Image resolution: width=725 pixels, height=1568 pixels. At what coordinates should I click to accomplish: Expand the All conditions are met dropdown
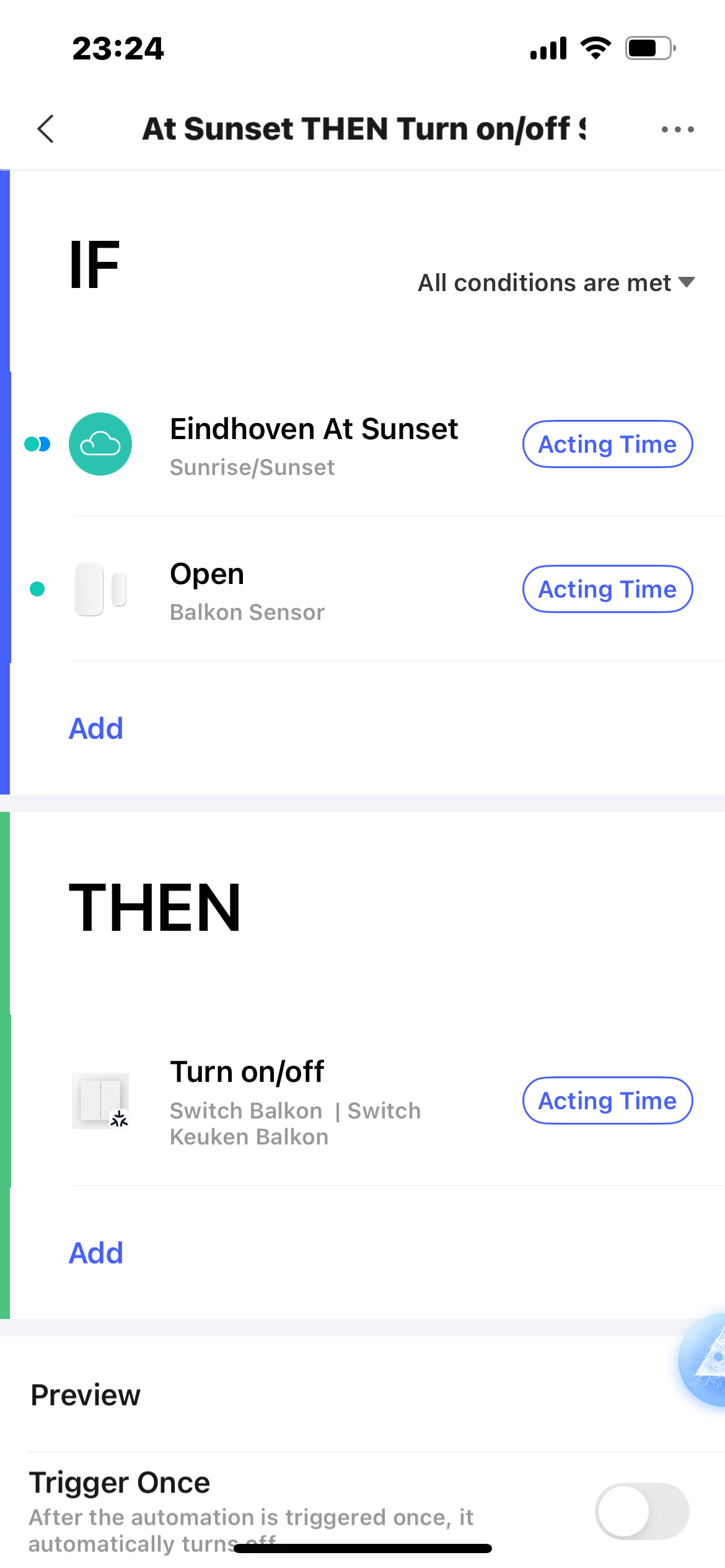coord(556,283)
